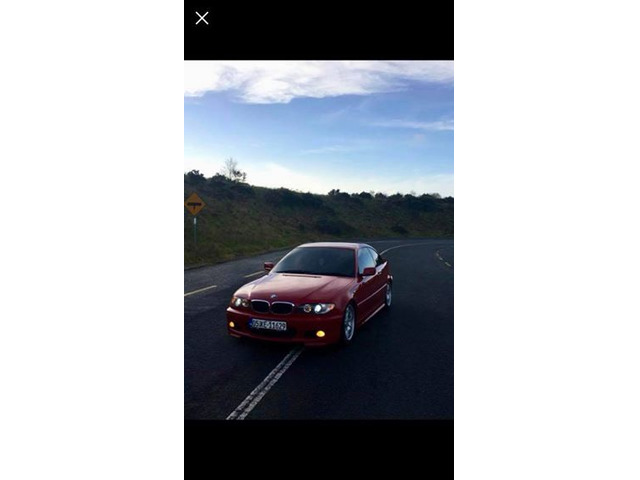
Task: Close the full-screen photo viewer
Action: pos(202,18)
